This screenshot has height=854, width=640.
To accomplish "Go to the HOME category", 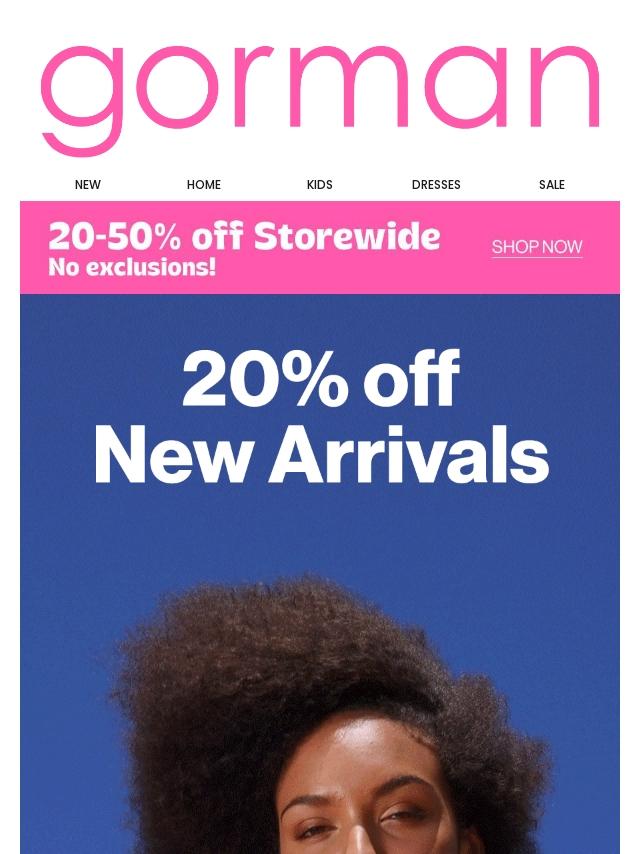I will [x=204, y=185].
